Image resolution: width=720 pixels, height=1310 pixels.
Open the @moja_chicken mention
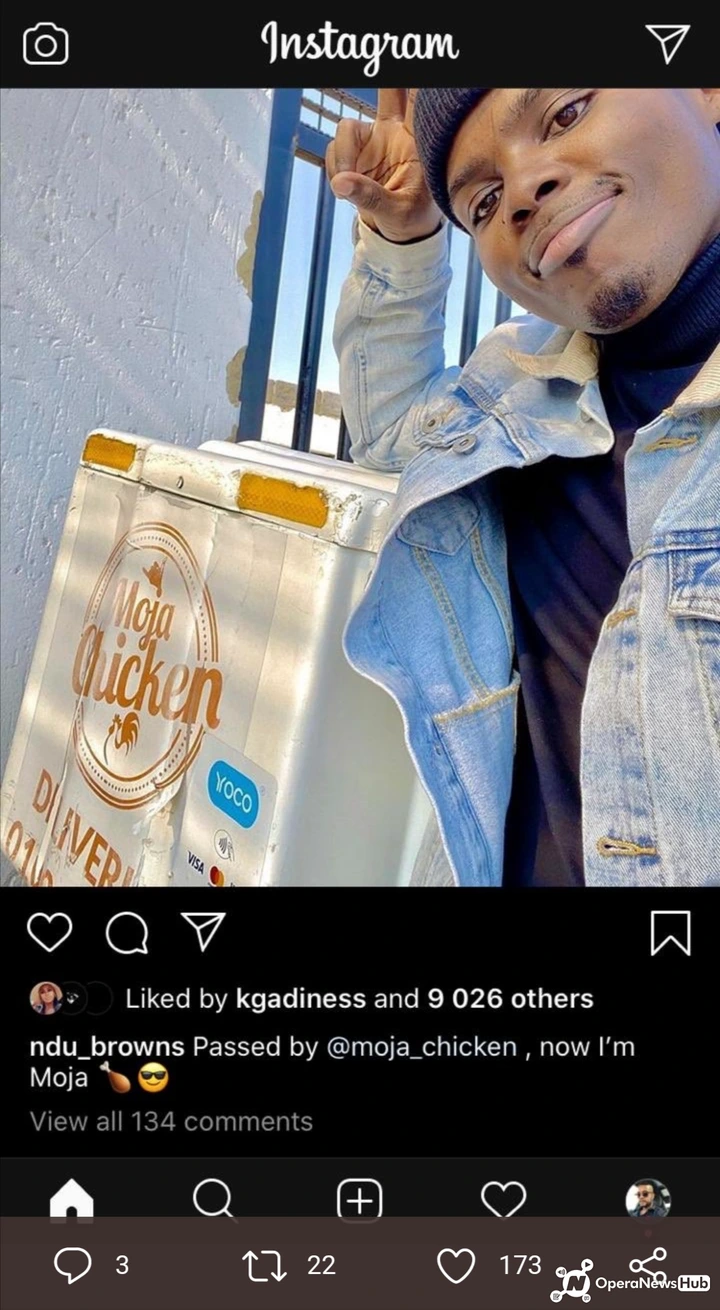(422, 1047)
